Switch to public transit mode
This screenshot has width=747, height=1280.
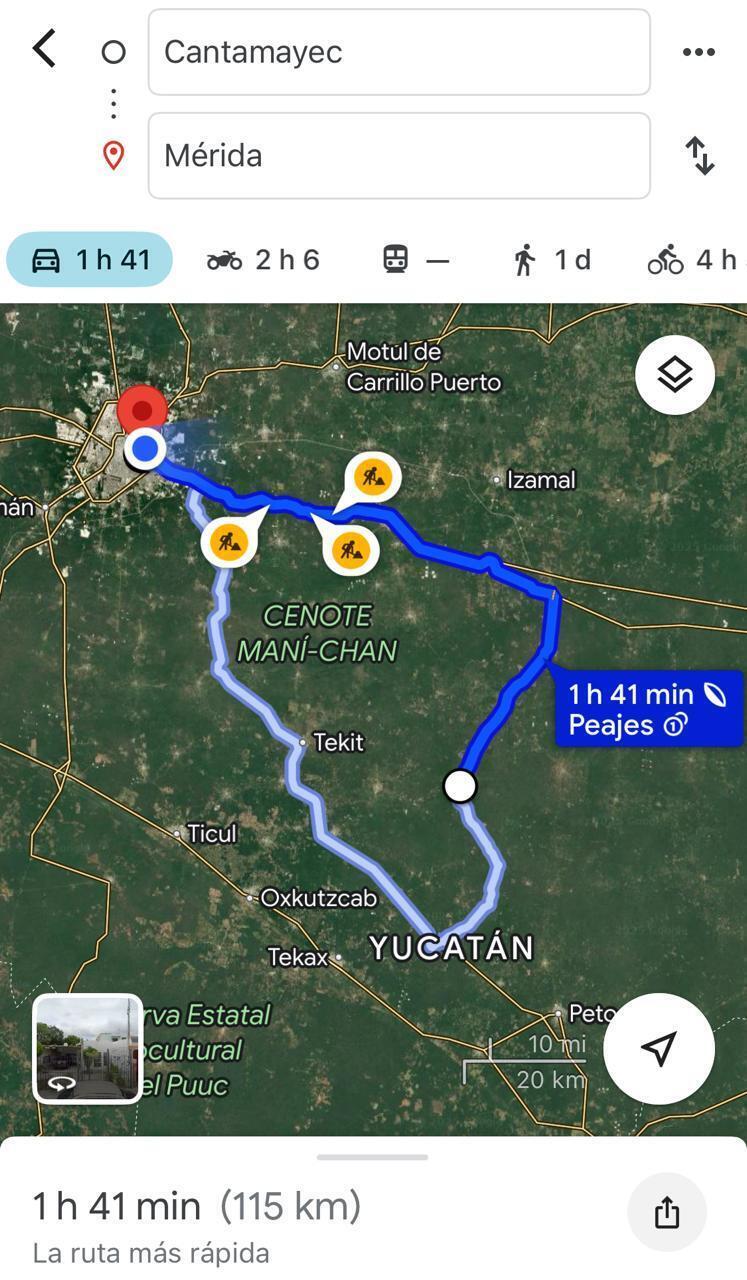[416, 260]
